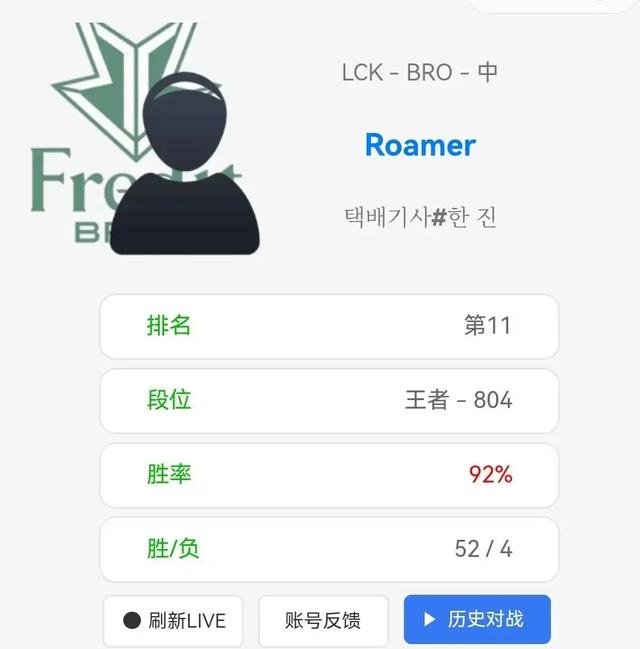This screenshot has width=640, height=649.
Task: Open 账号反馈 account feedback
Action: pos(325,620)
